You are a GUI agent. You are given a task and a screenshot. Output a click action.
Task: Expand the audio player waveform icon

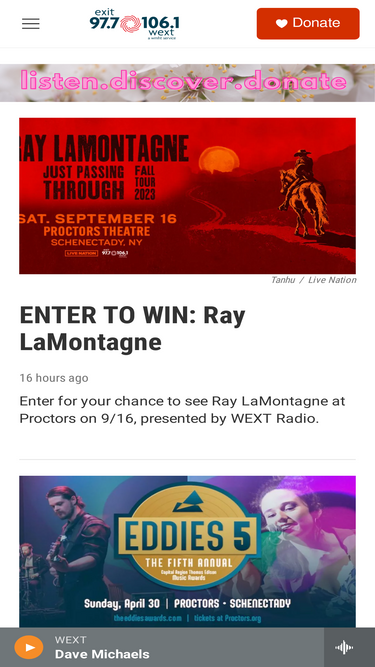coord(344,647)
